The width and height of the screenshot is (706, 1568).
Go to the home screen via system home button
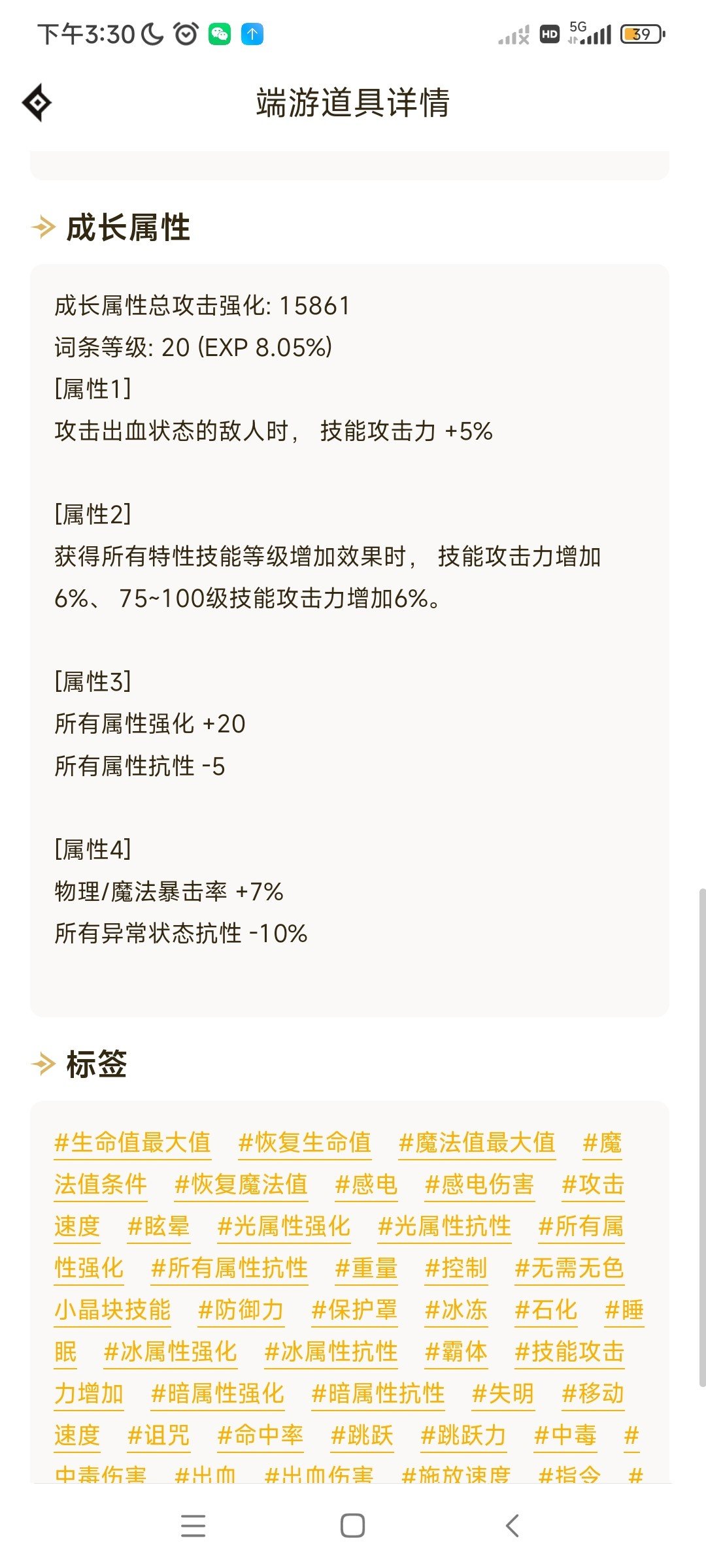pyautogui.click(x=353, y=1526)
